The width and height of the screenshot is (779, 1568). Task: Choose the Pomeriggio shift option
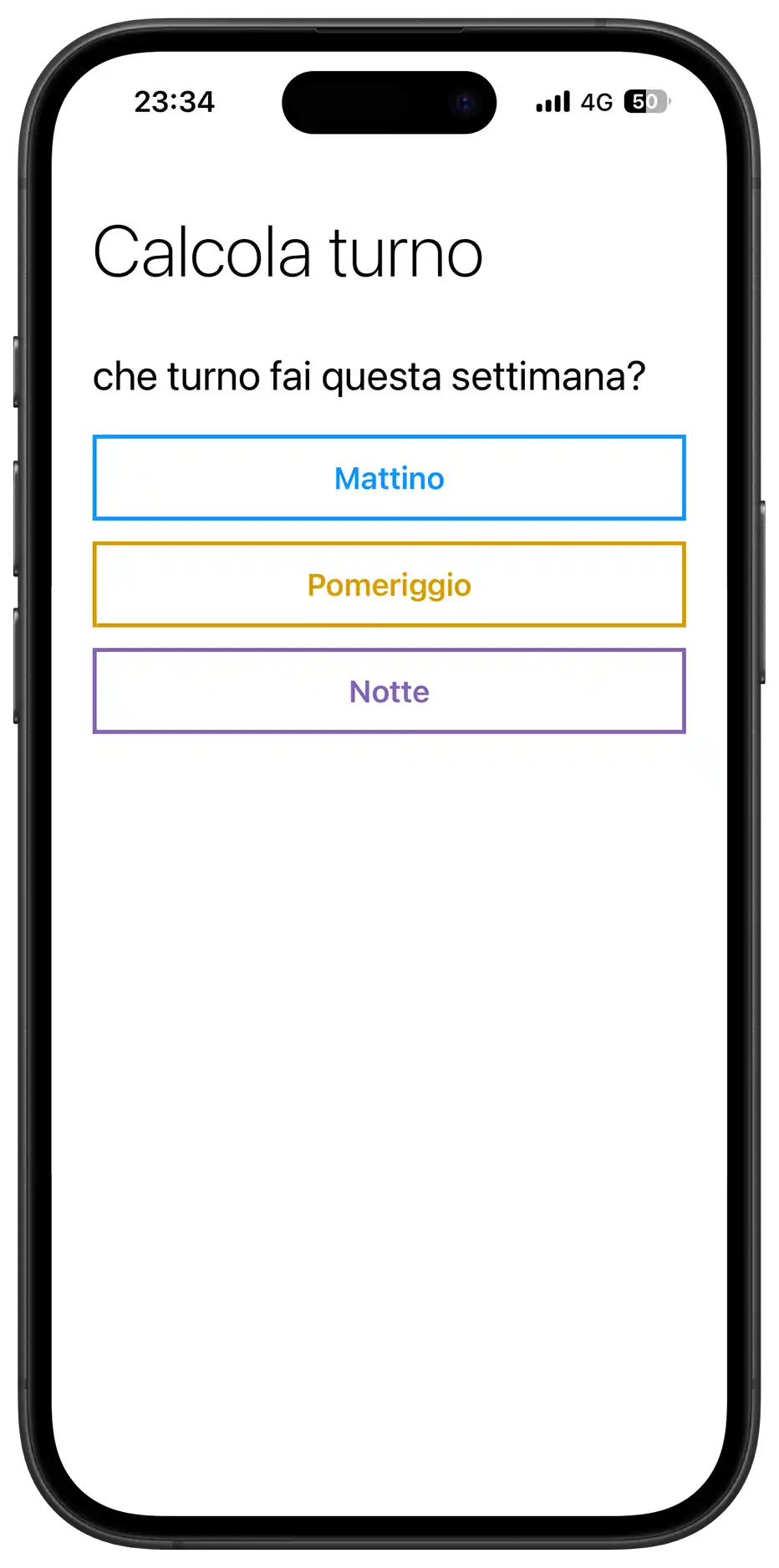pos(389,585)
